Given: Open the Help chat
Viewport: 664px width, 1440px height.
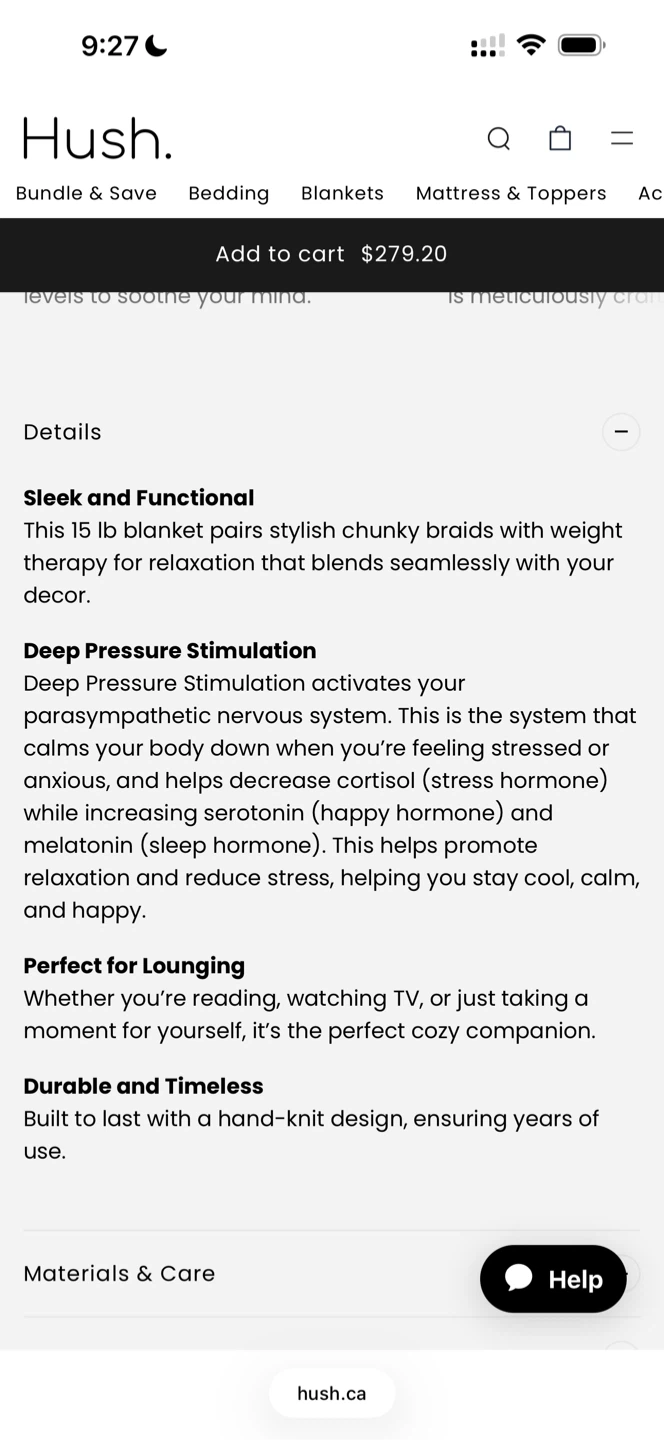Looking at the screenshot, I should 553,1278.
